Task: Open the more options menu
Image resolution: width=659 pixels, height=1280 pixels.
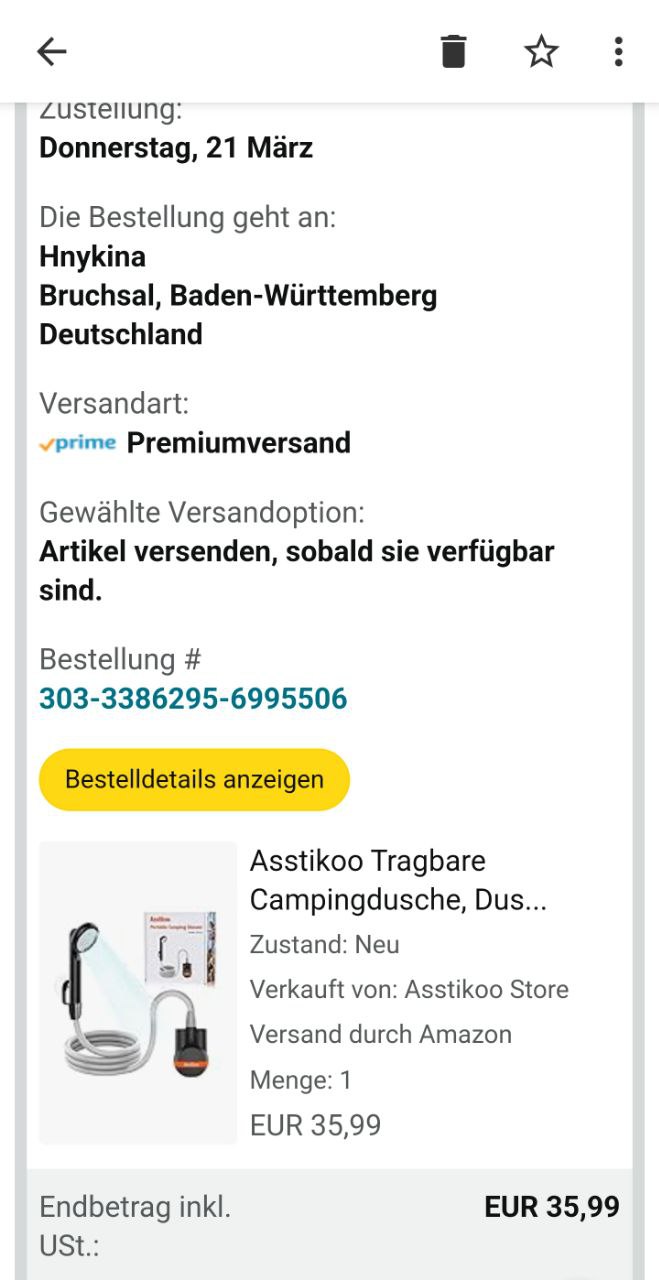Action: click(618, 52)
